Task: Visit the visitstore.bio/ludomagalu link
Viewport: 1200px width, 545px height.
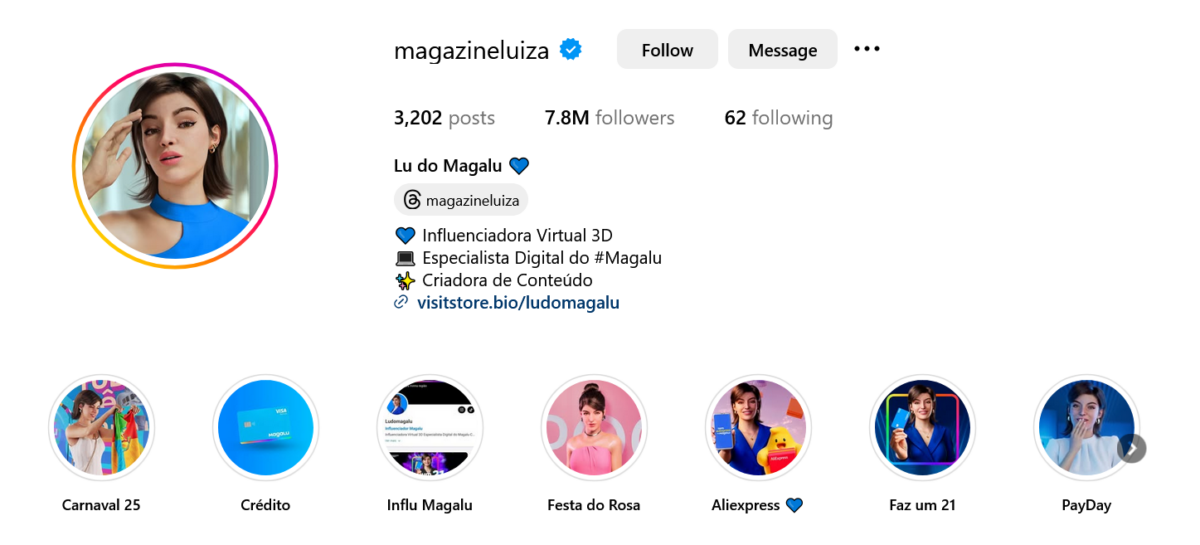Action: point(517,302)
